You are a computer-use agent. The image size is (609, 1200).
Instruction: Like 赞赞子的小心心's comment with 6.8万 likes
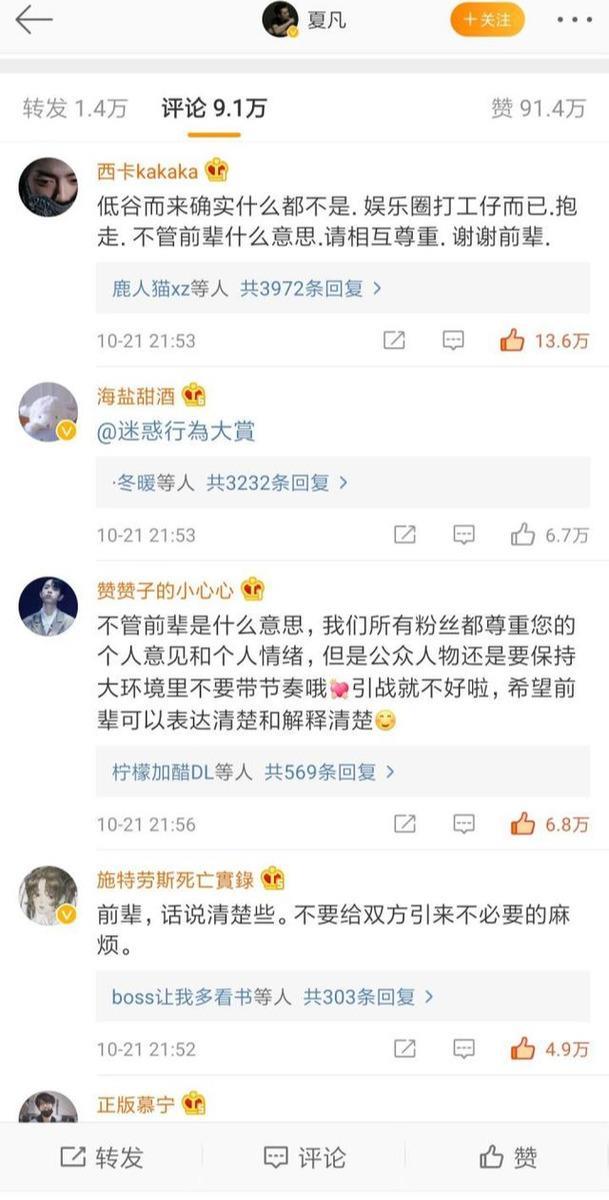pos(522,825)
